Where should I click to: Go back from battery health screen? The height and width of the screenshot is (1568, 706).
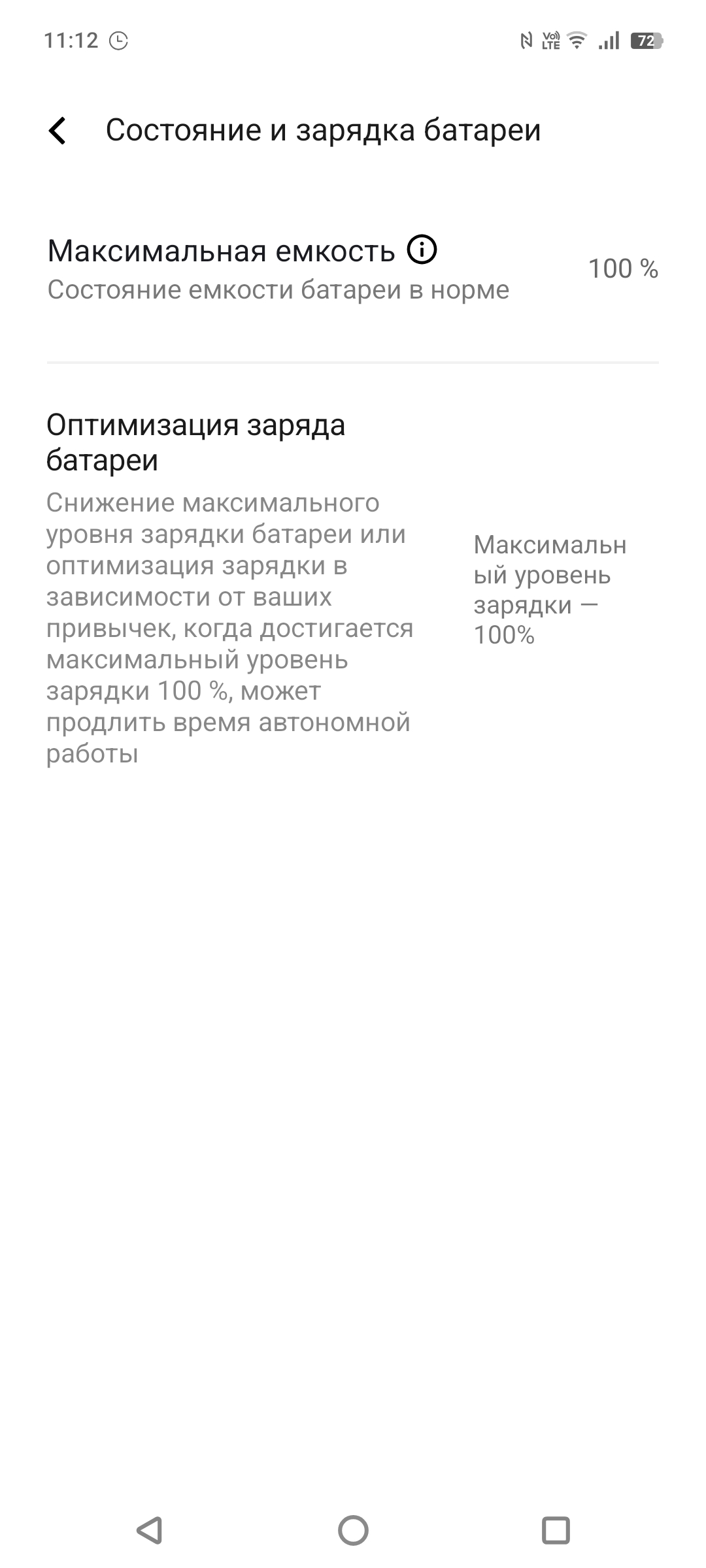point(58,131)
